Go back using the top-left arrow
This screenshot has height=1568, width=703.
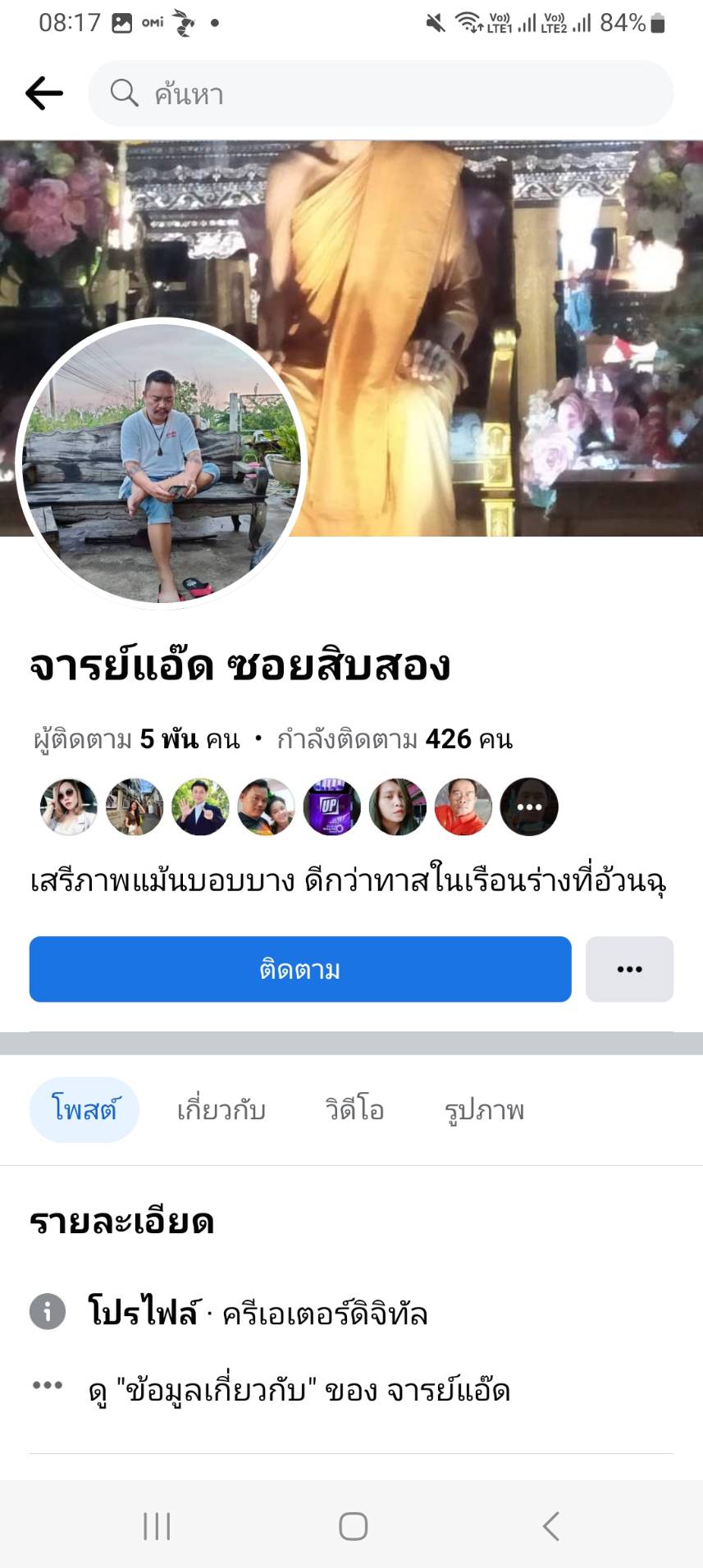[x=44, y=94]
